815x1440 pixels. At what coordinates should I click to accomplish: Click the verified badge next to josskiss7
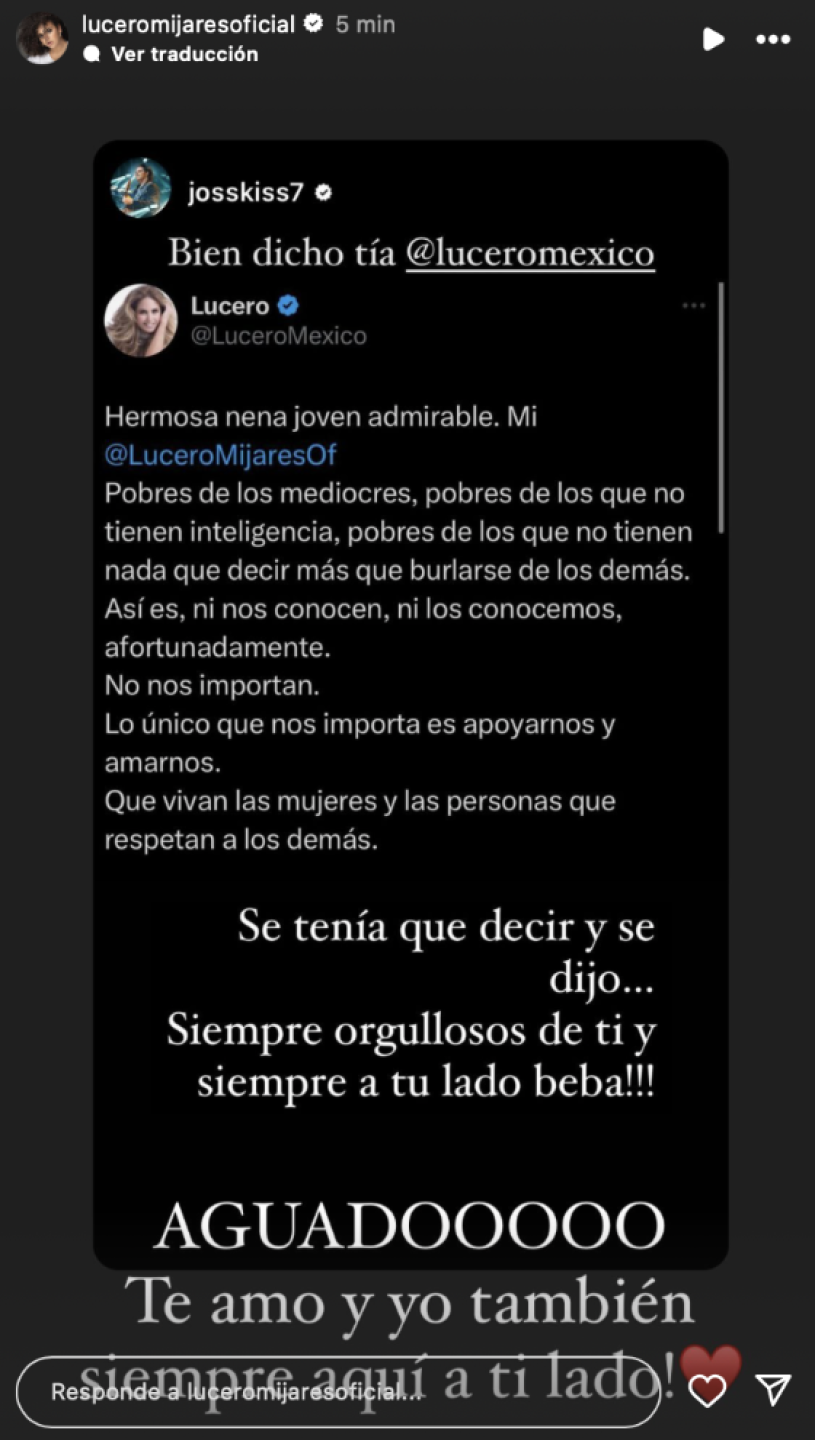pos(322,193)
